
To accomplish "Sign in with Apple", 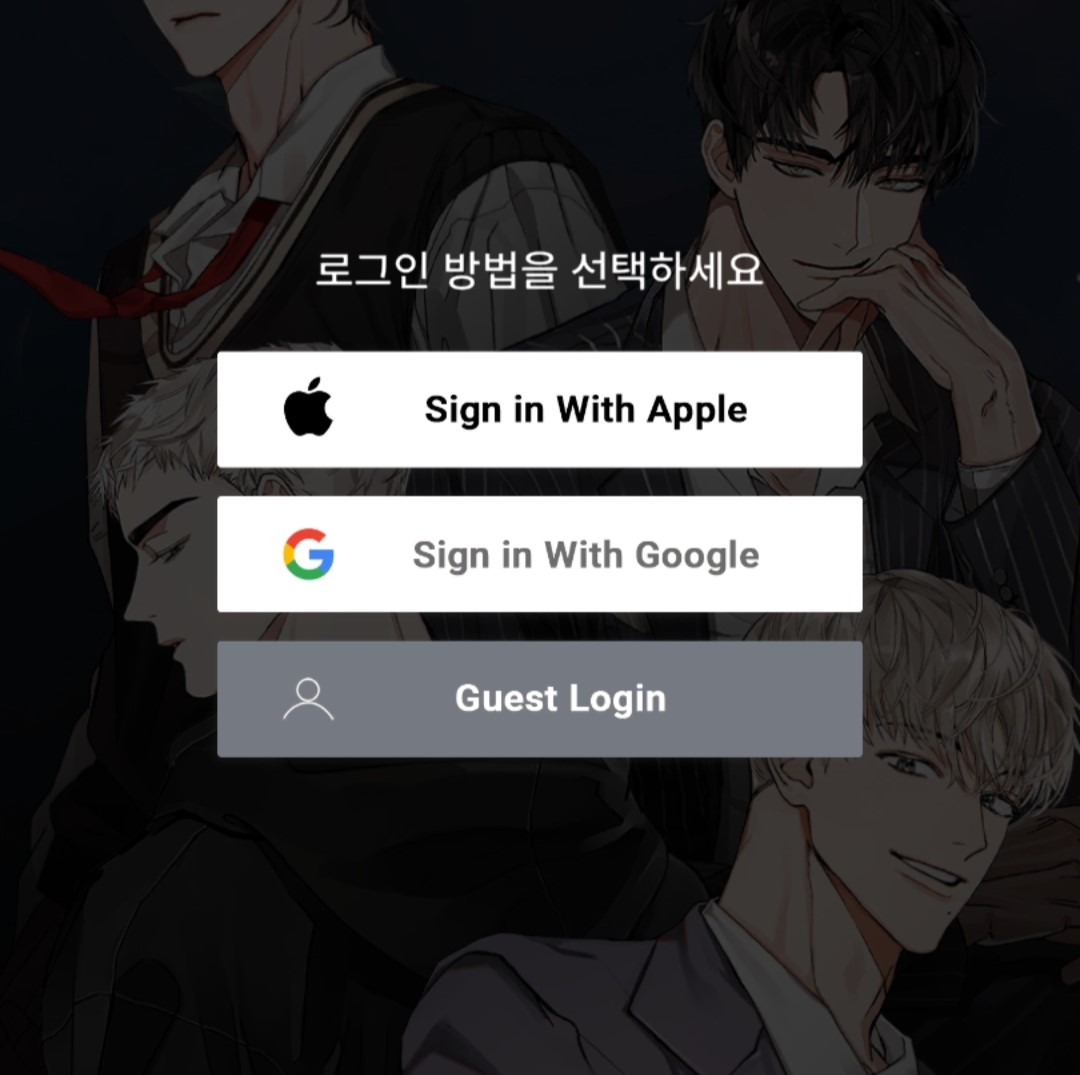I will (x=539, y=409).
